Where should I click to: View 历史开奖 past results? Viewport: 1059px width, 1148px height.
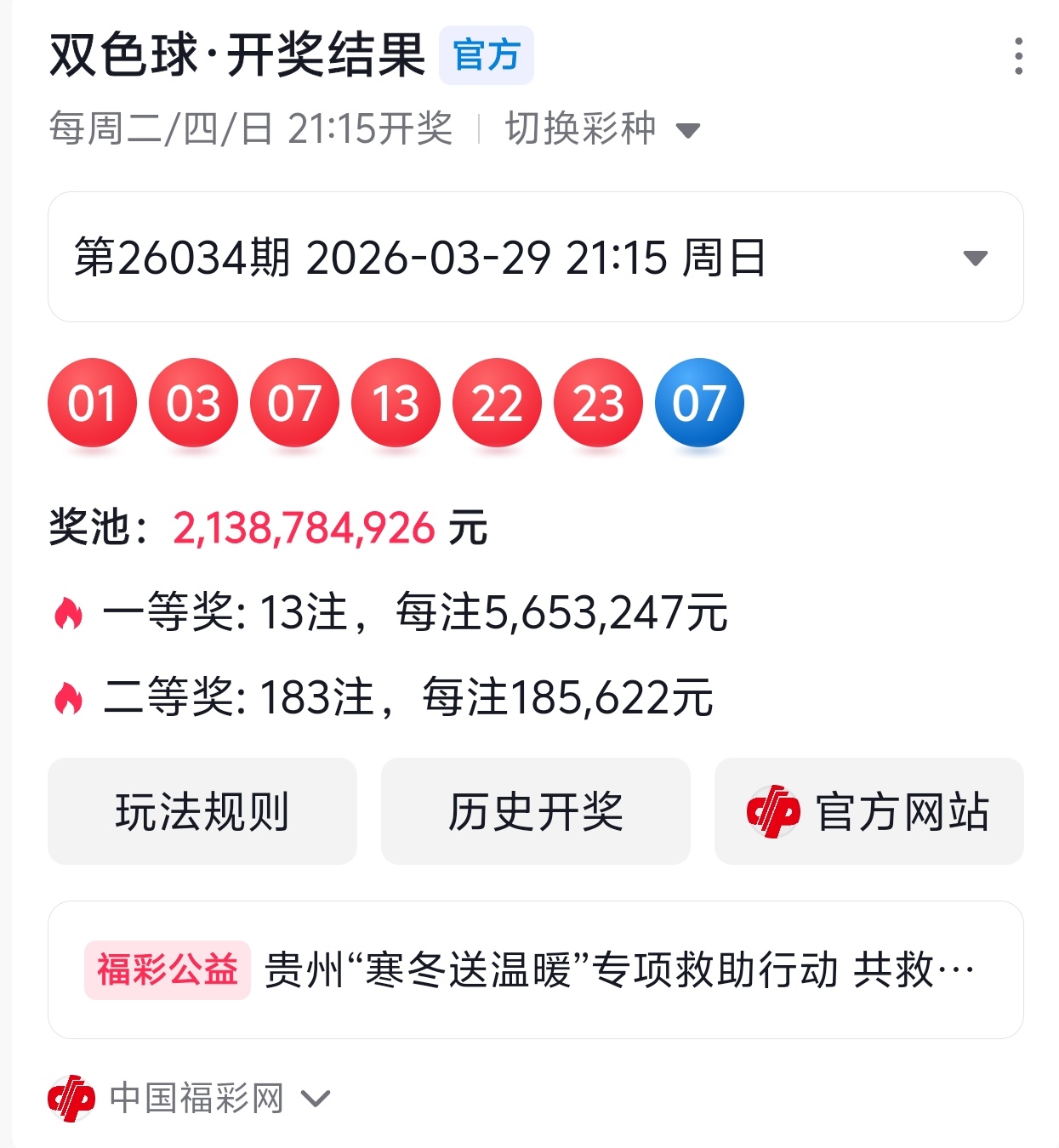tap(535, 811)
